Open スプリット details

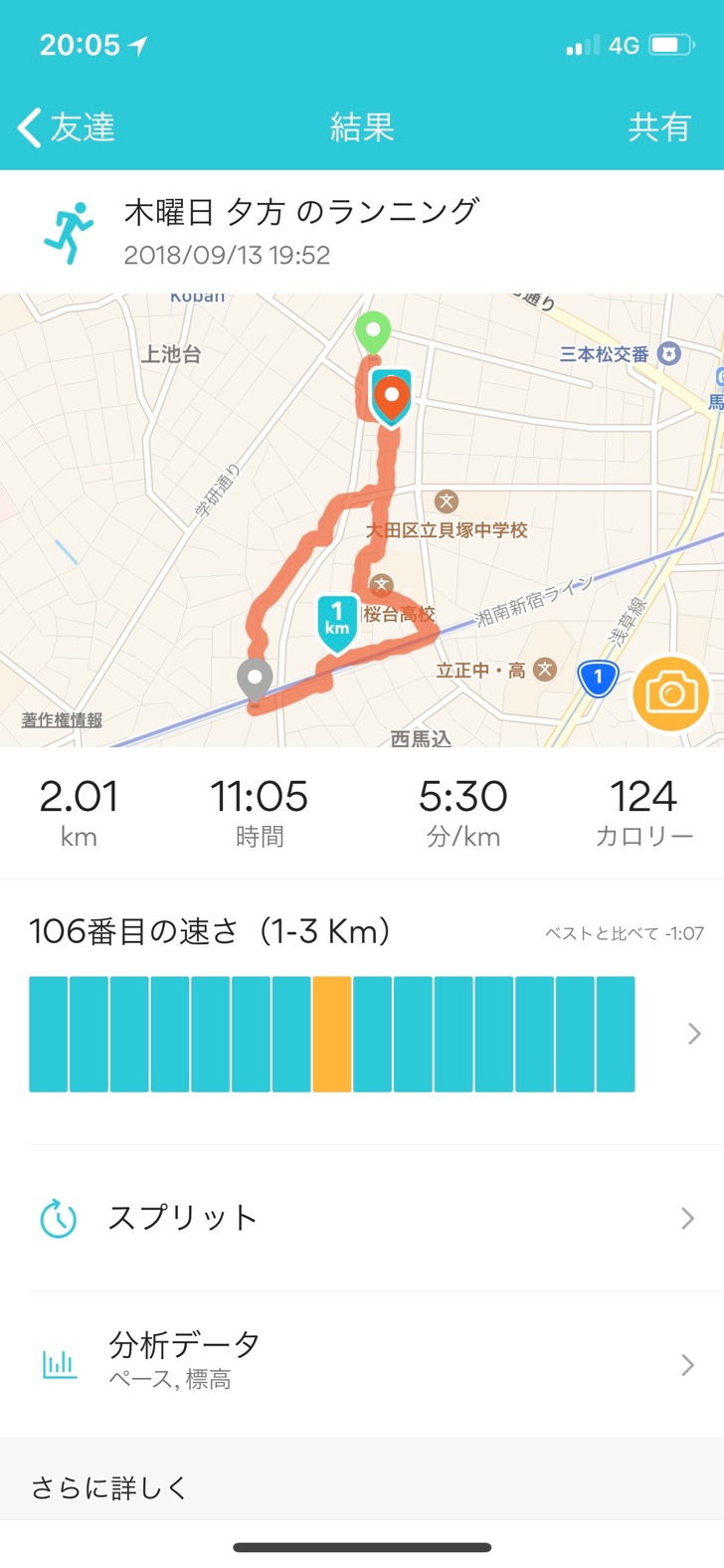[362, 1218]
